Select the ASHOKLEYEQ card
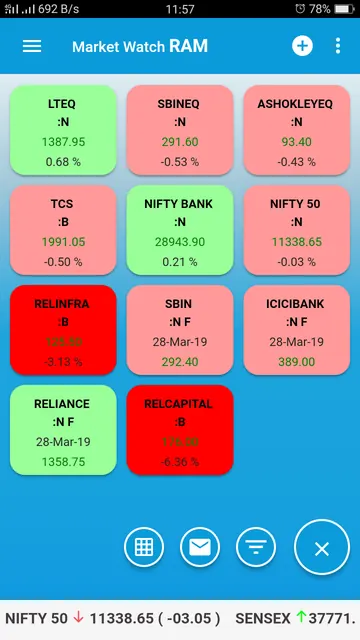 click(297, 130)
